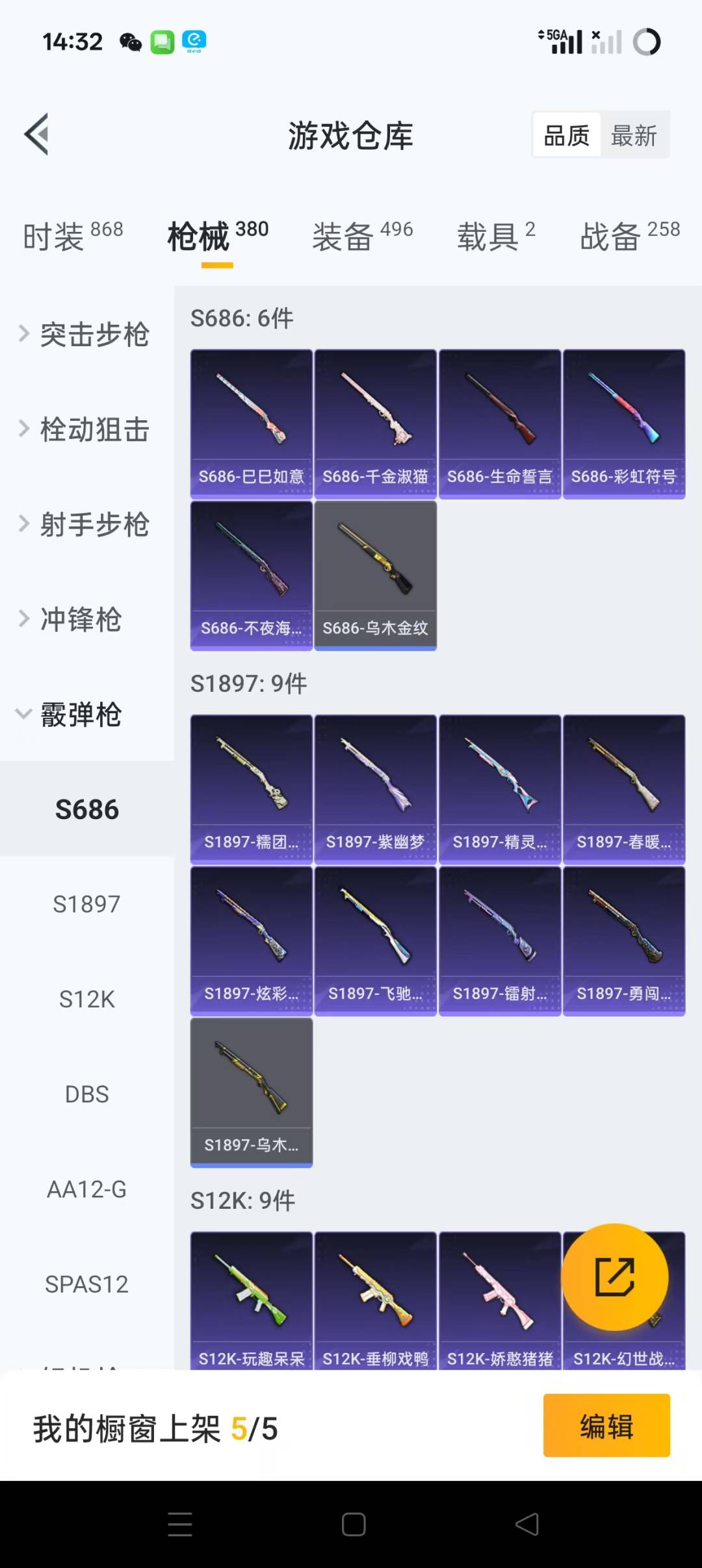
Task: Go back using the top-left arrow
Action: click(37, 134)
